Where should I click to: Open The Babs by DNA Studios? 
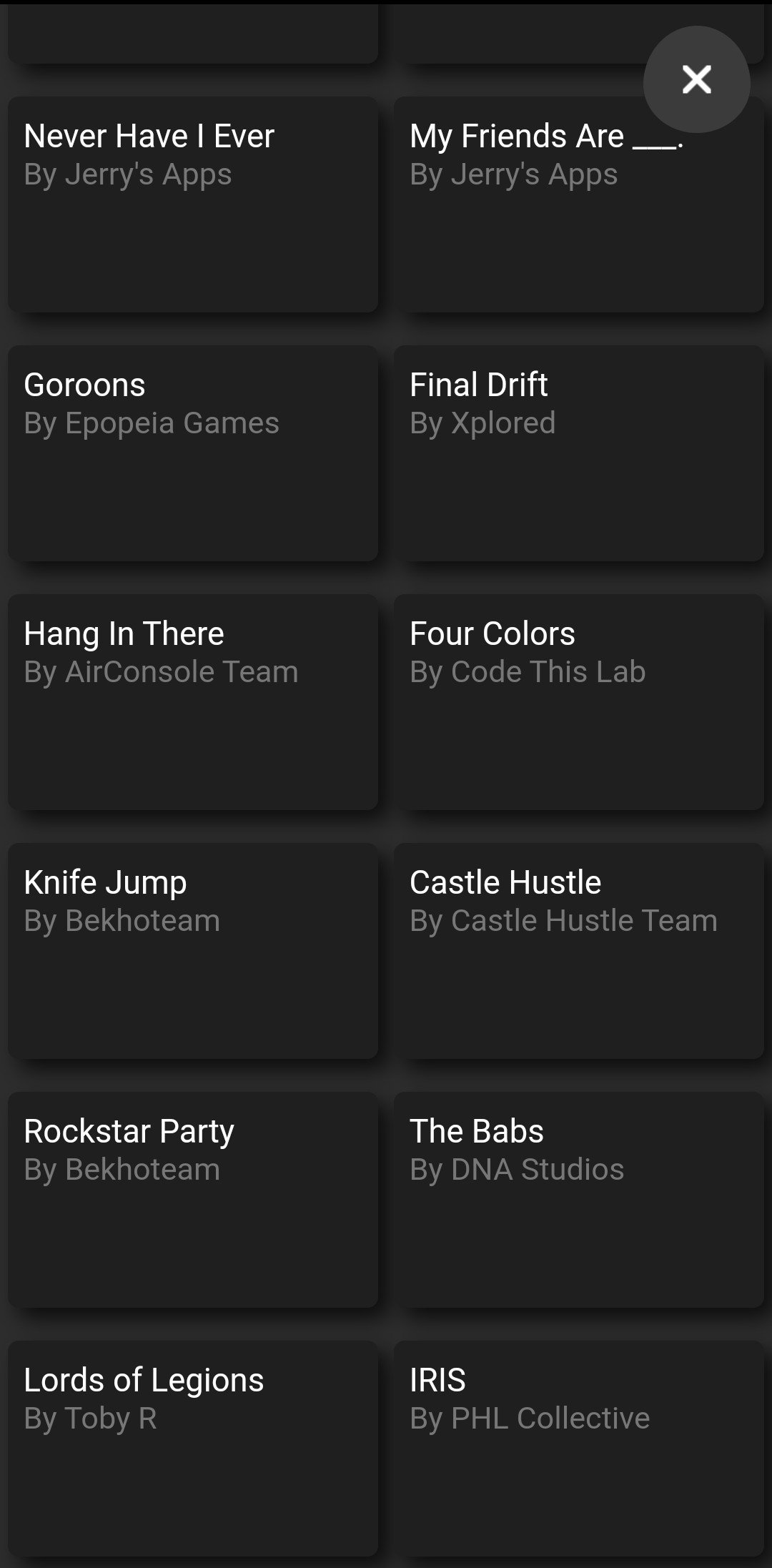(579, 1200)
